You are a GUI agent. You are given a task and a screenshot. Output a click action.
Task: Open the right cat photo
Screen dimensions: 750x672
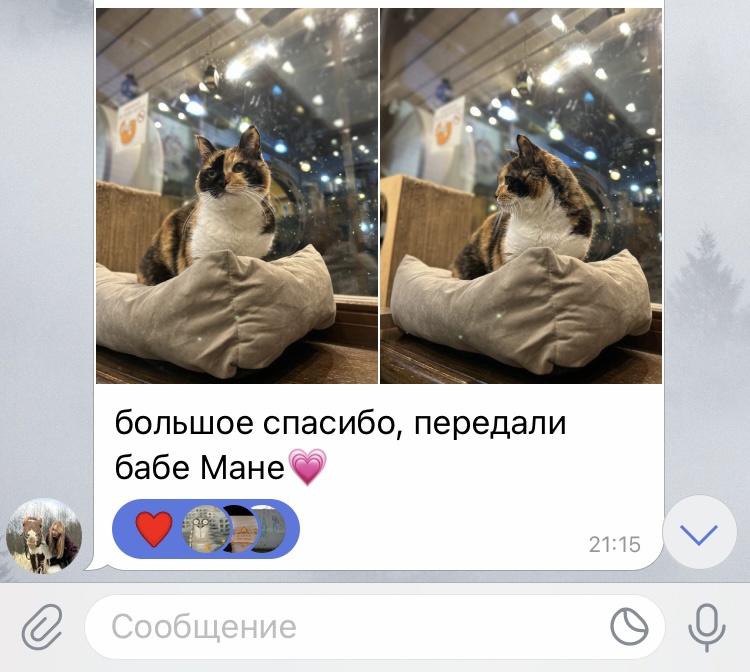pos(521,195)
